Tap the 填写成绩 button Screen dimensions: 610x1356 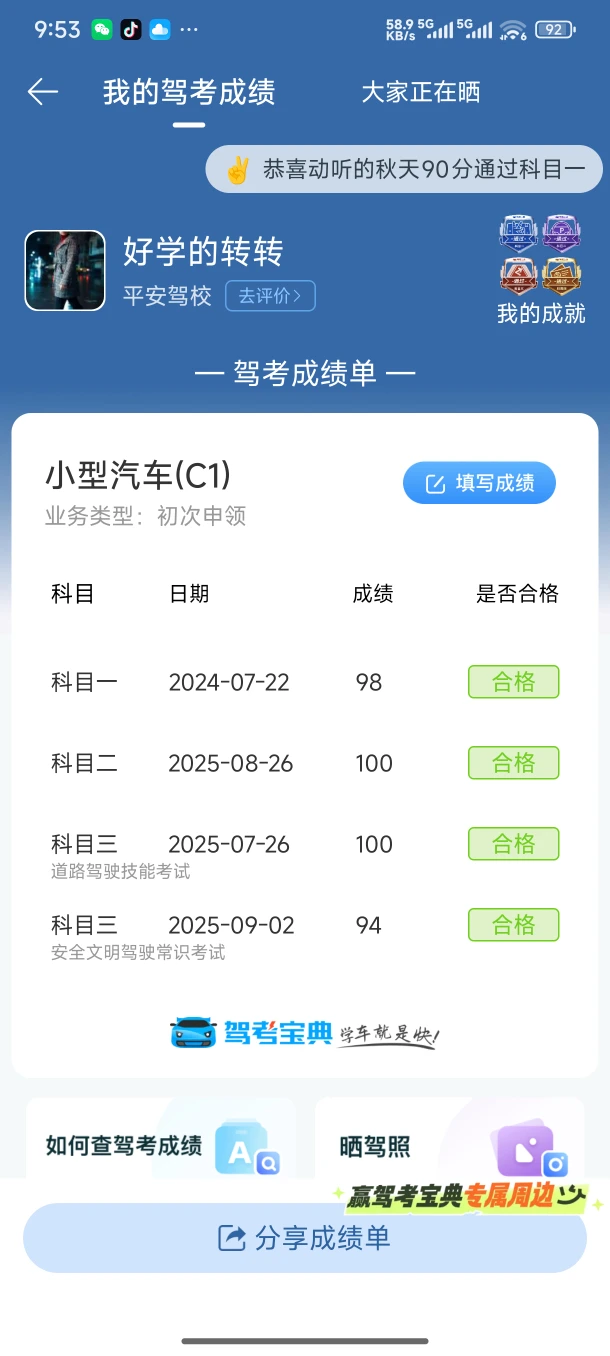[479, 483]
